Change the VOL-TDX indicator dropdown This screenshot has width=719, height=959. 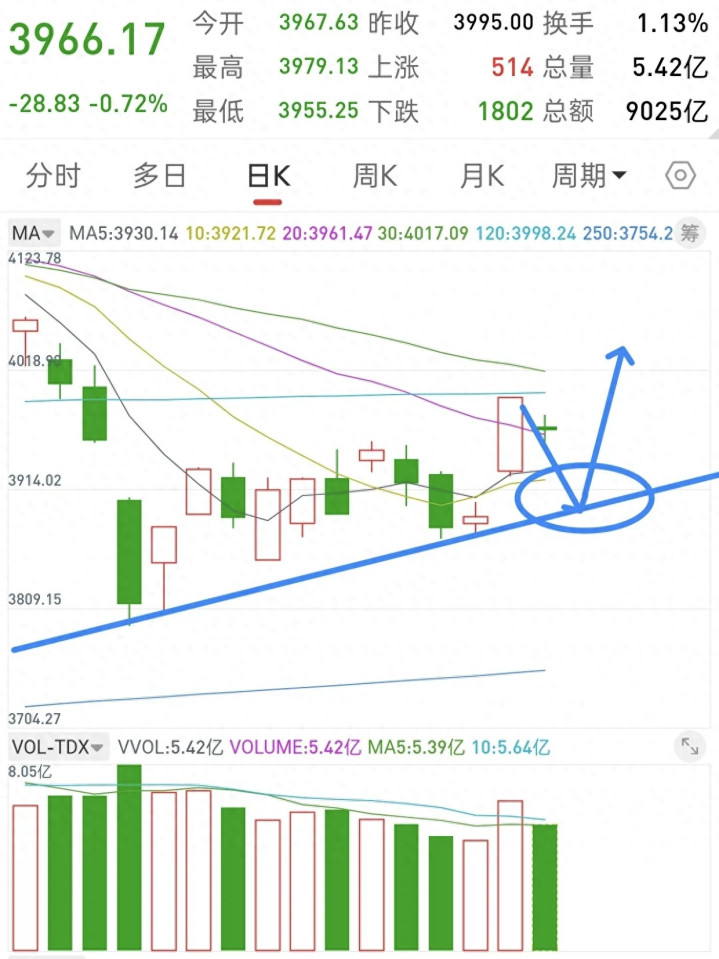[x=58, y=747]
